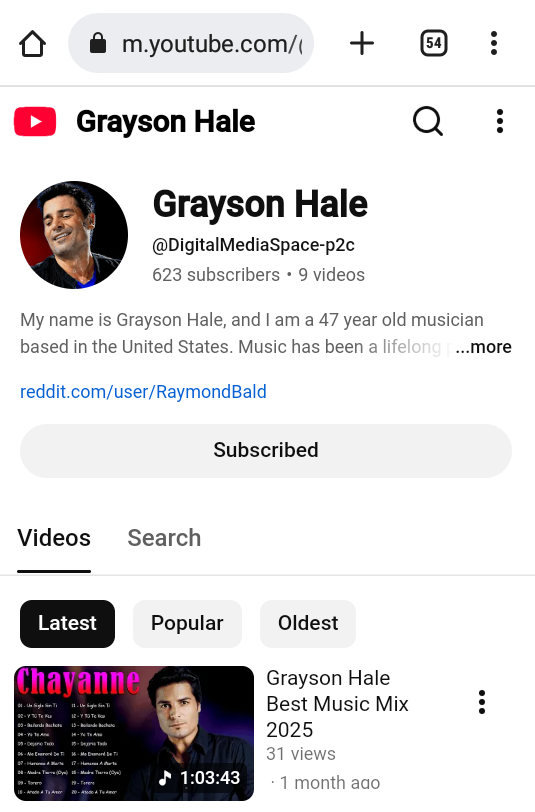Open the browser overflow menu
The height and width of the screenshot is (812, 535).
coord(494,43)
